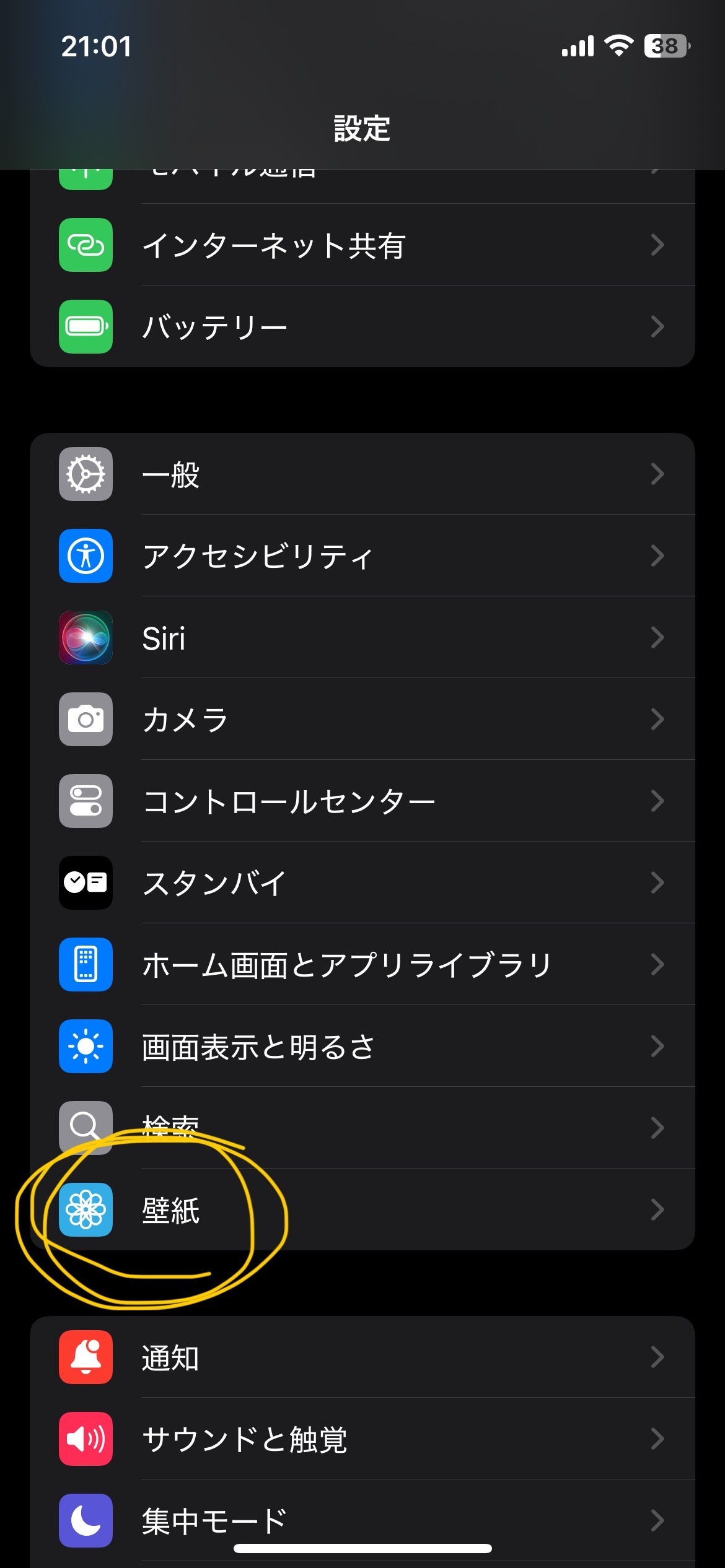Open 集中モード settings

click(362, 1521)
